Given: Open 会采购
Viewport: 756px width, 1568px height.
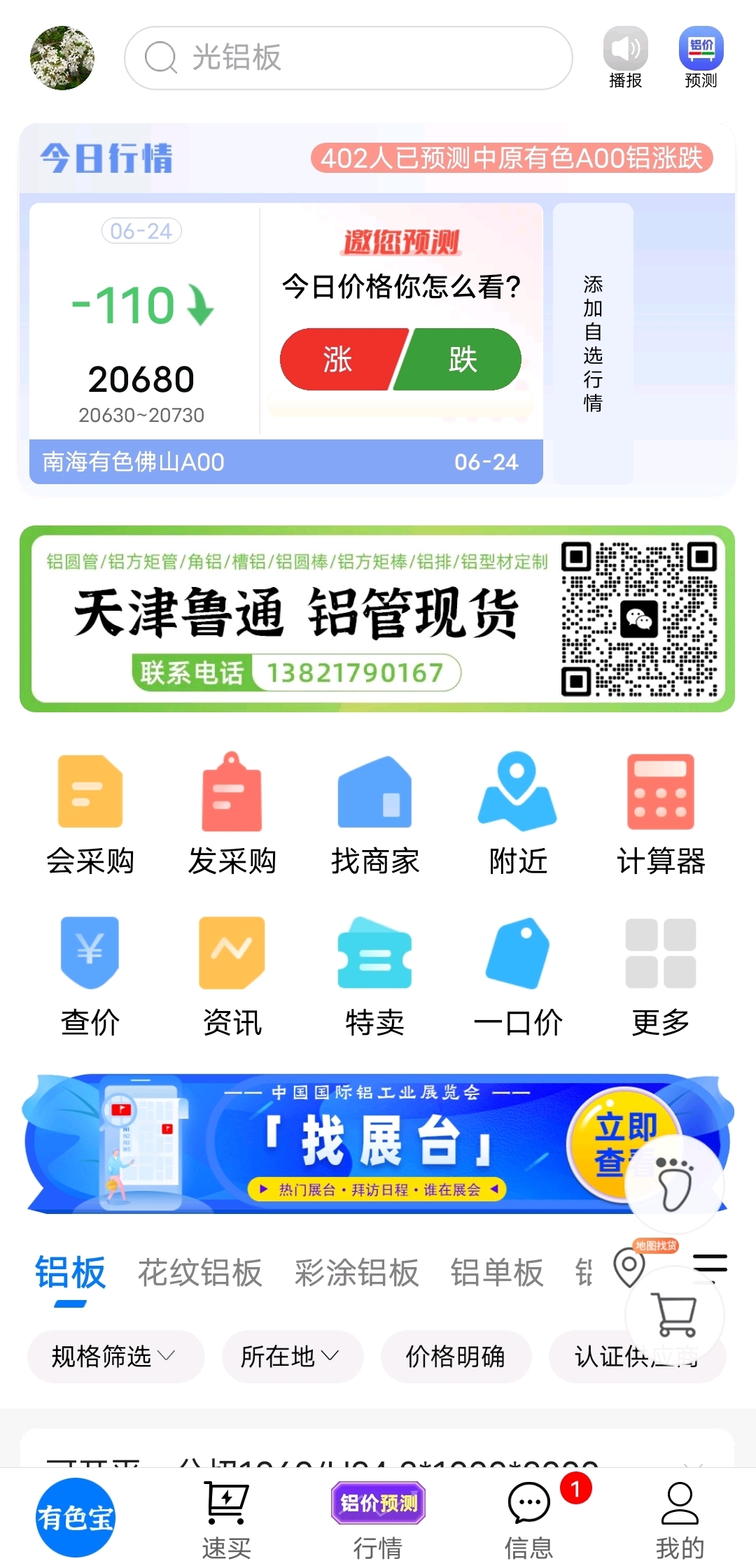Looking at the screenshot, I should [90, 815].
